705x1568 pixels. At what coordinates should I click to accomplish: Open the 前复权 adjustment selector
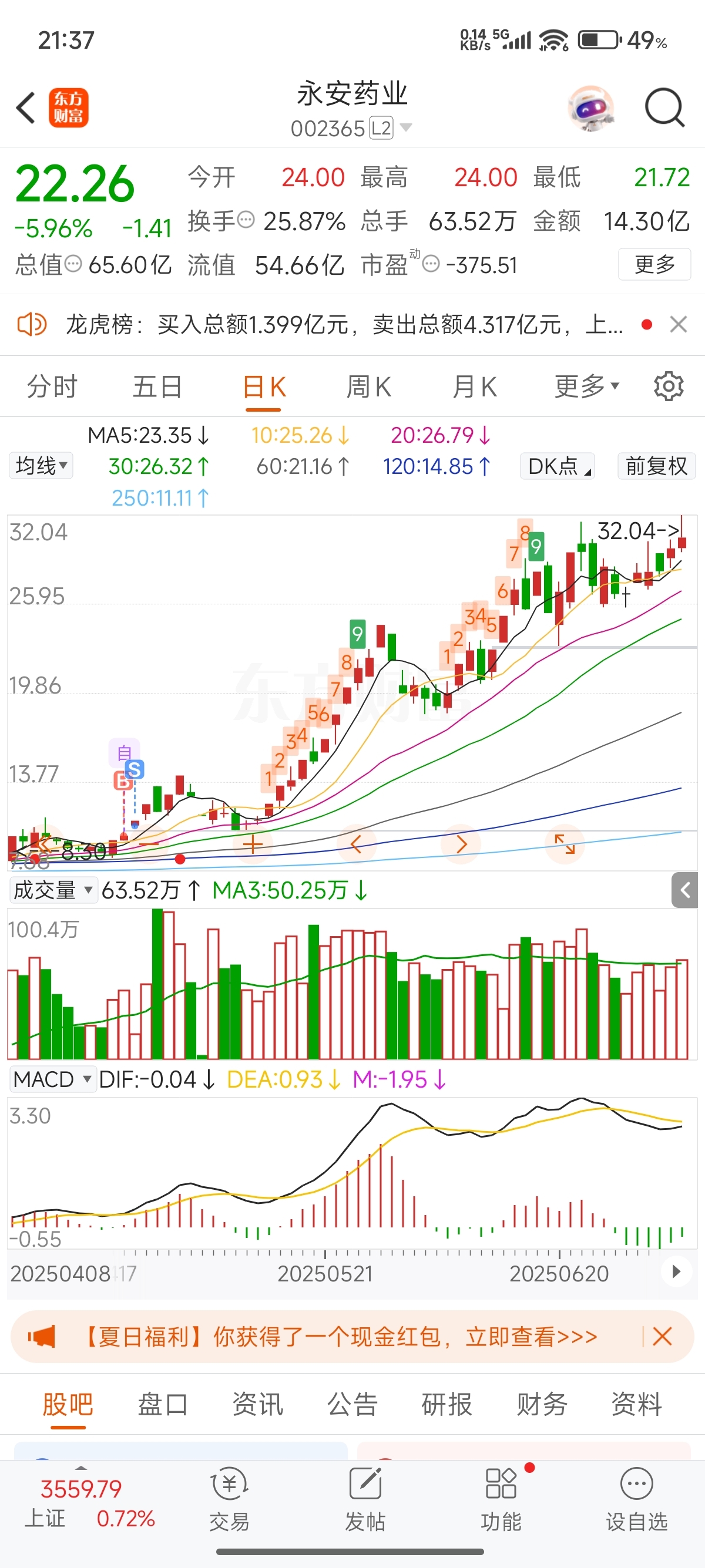[x=656, y=466]
